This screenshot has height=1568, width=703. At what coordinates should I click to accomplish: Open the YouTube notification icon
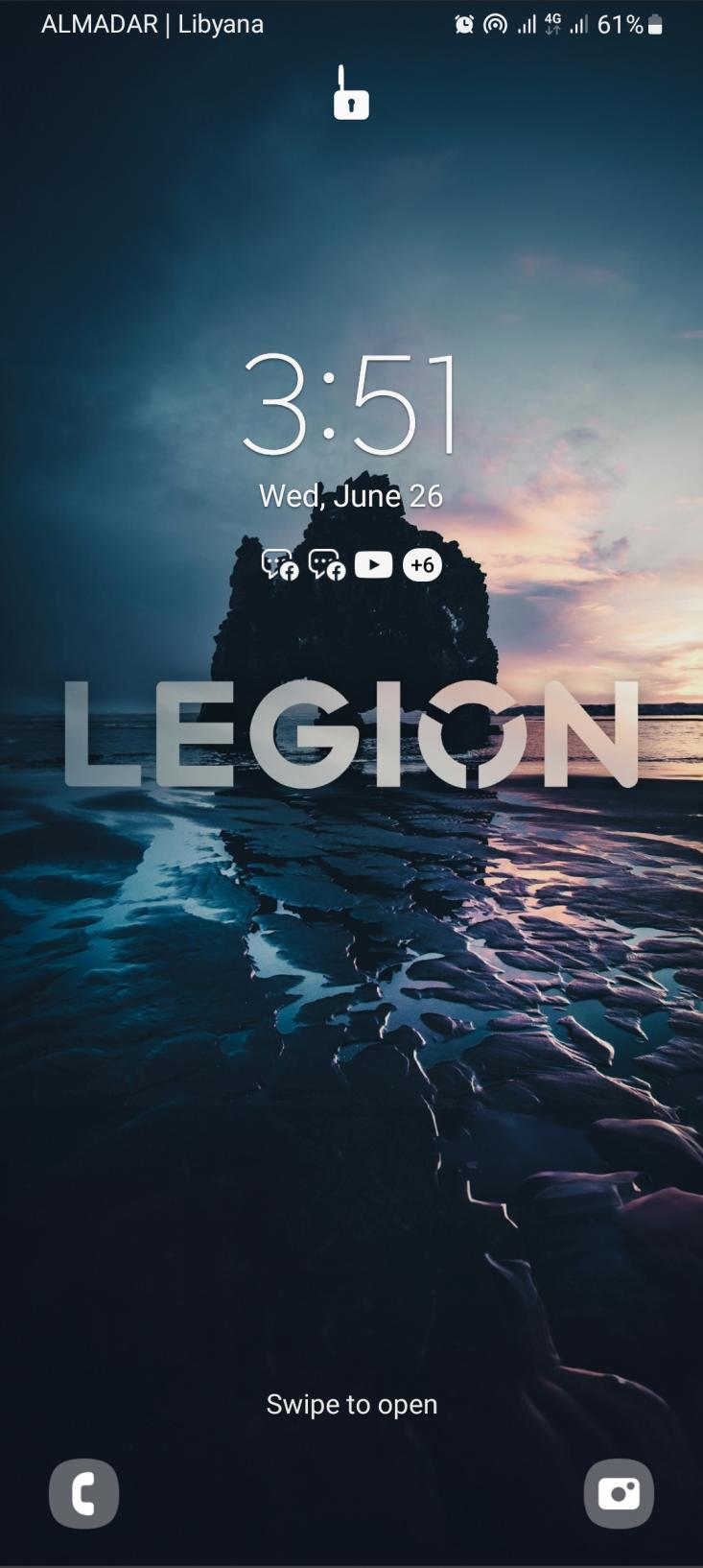pyautogui.click(x=373, y=564)
